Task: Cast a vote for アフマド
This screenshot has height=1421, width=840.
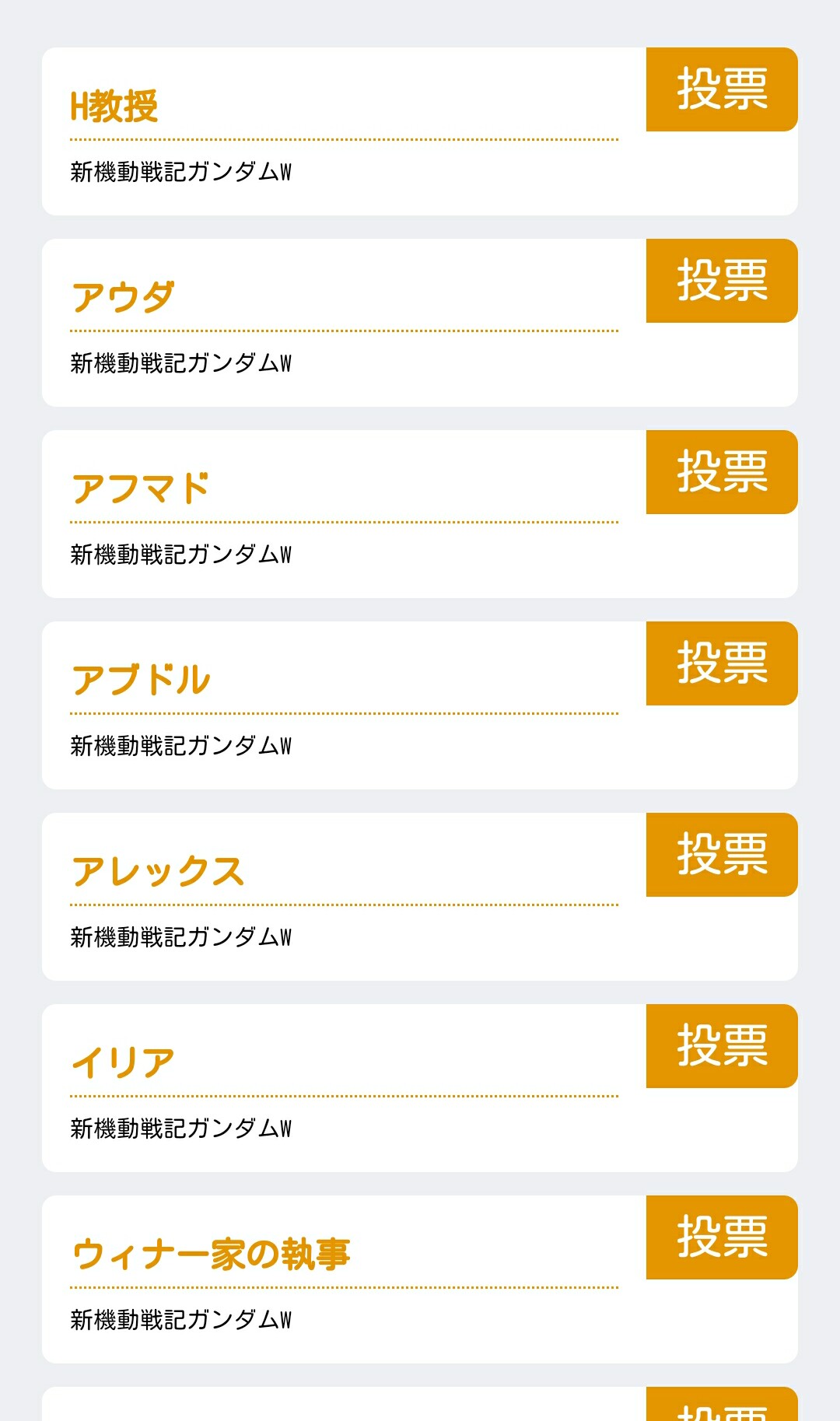Action: [x=722, y=472]
